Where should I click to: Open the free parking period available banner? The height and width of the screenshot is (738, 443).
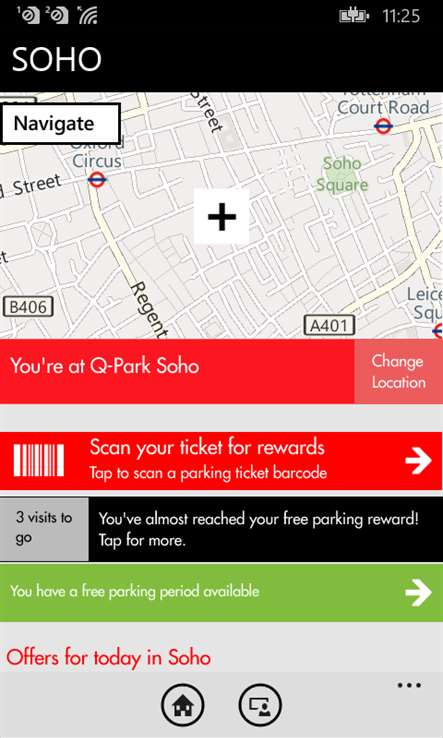pyautogui.click(x=221, y=592)
